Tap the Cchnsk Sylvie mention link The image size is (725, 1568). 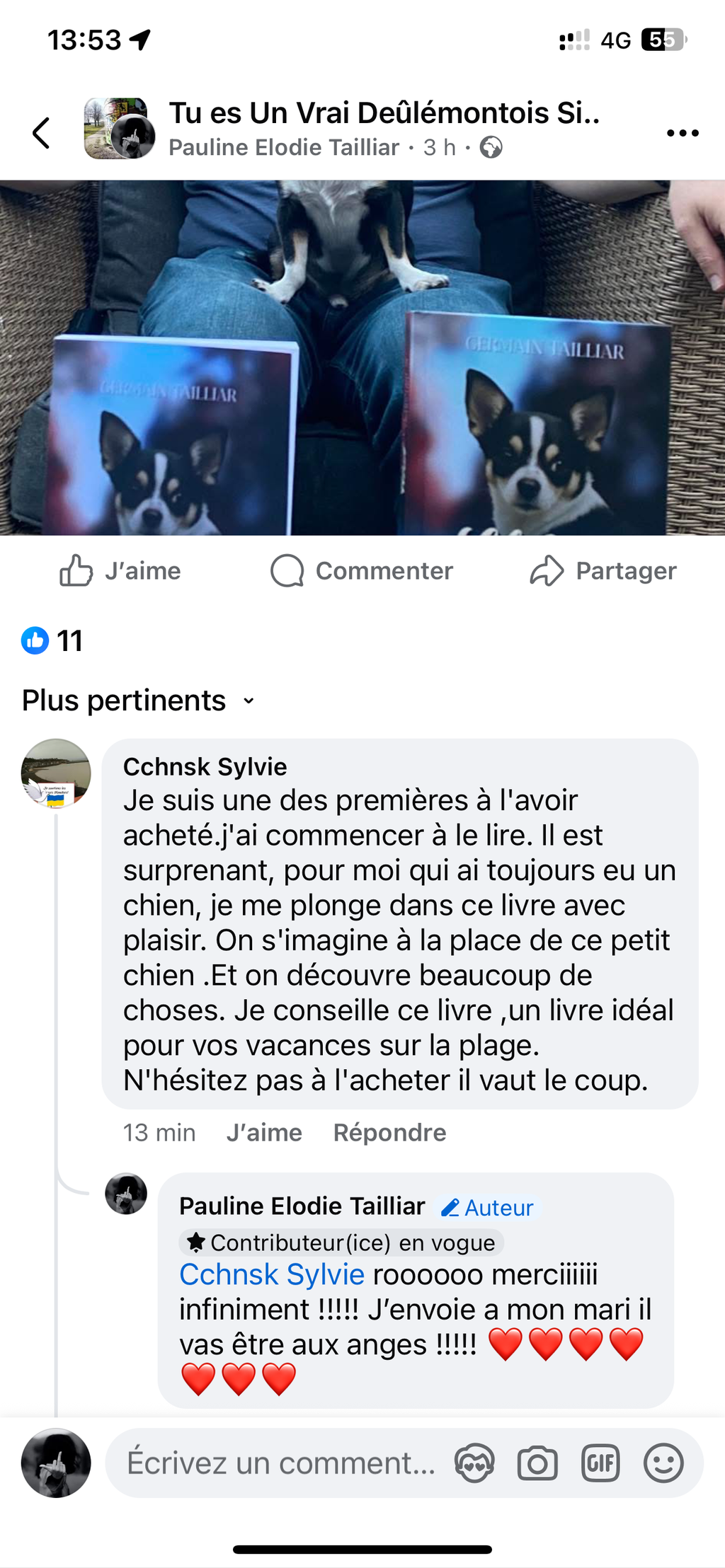click(x=272, y=1274)
